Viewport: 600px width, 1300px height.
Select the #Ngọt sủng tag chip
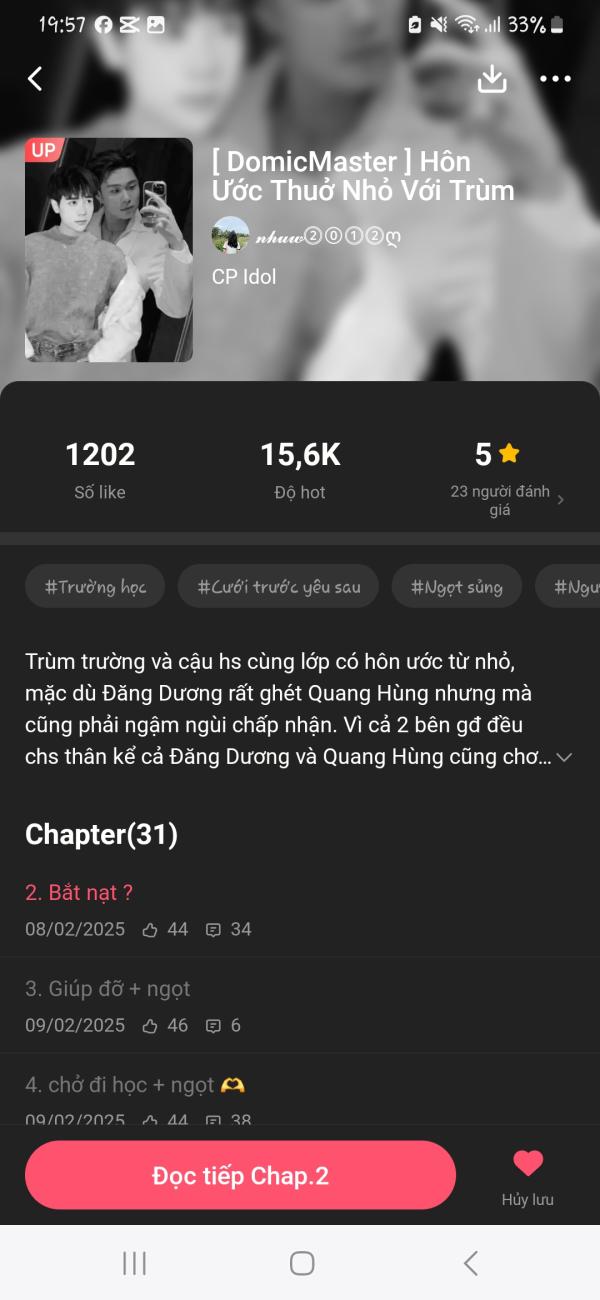point(456,587)
